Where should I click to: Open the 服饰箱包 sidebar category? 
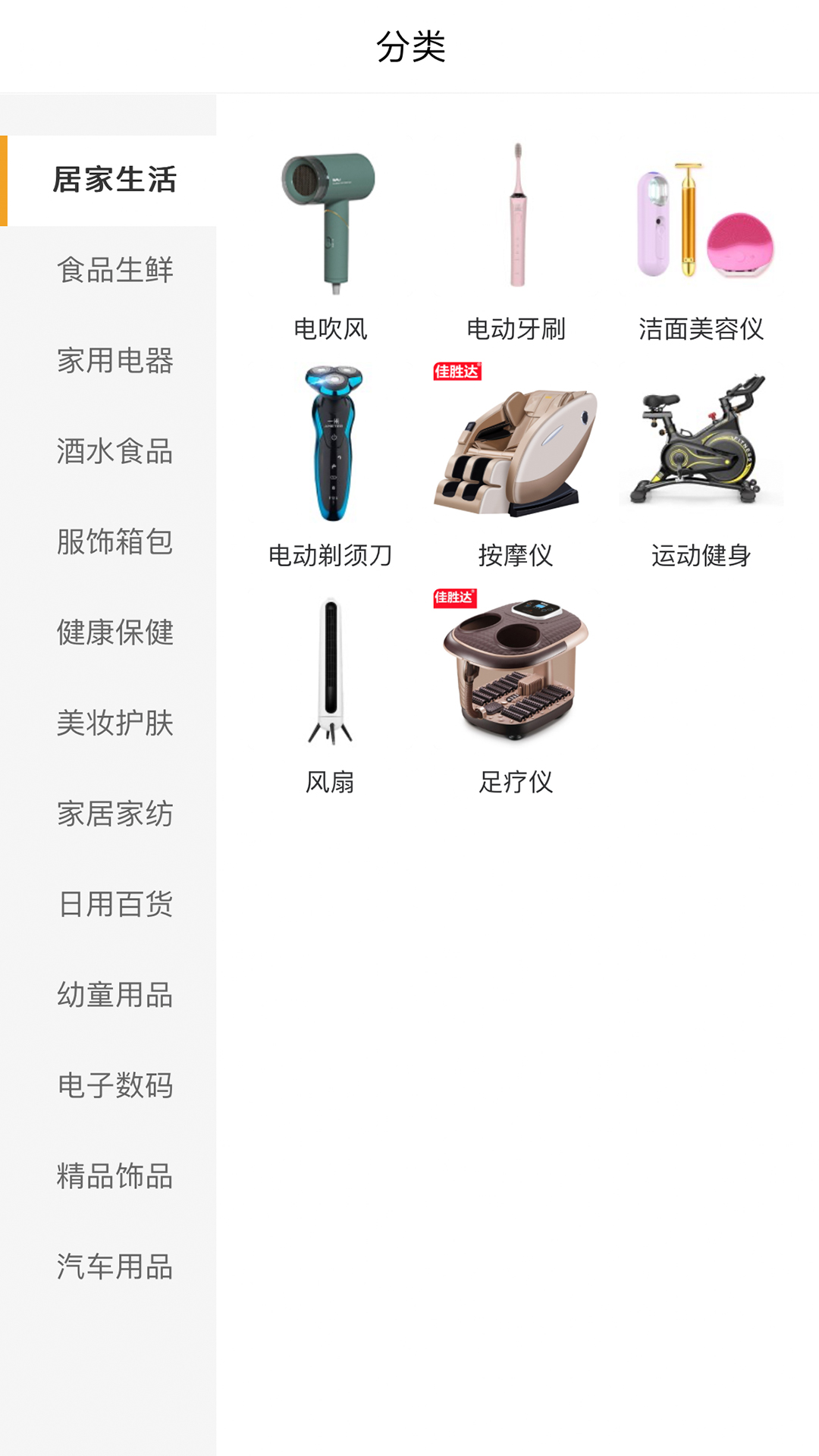point(114,543)
